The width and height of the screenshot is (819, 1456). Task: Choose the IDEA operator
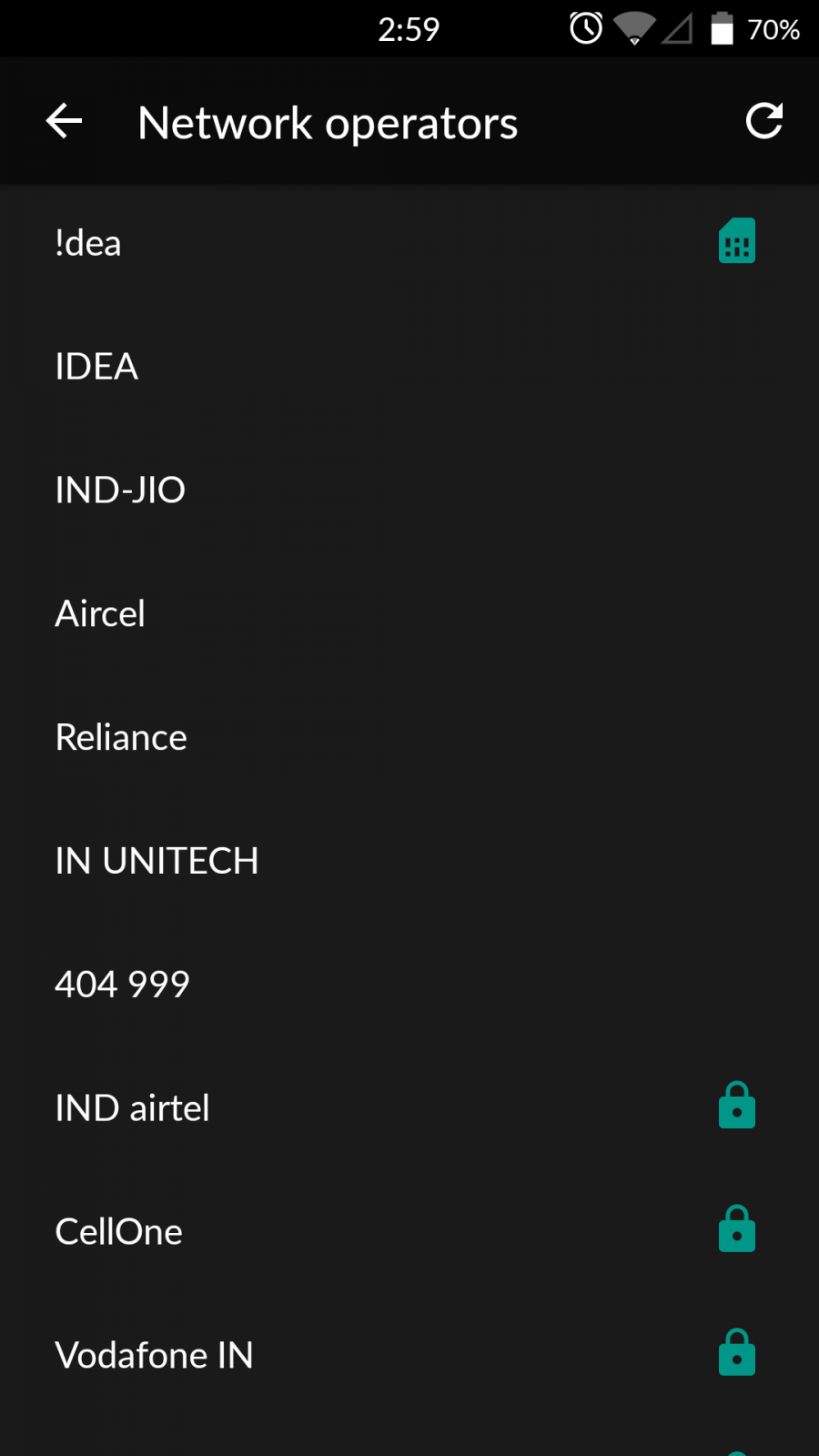(409, 367)
